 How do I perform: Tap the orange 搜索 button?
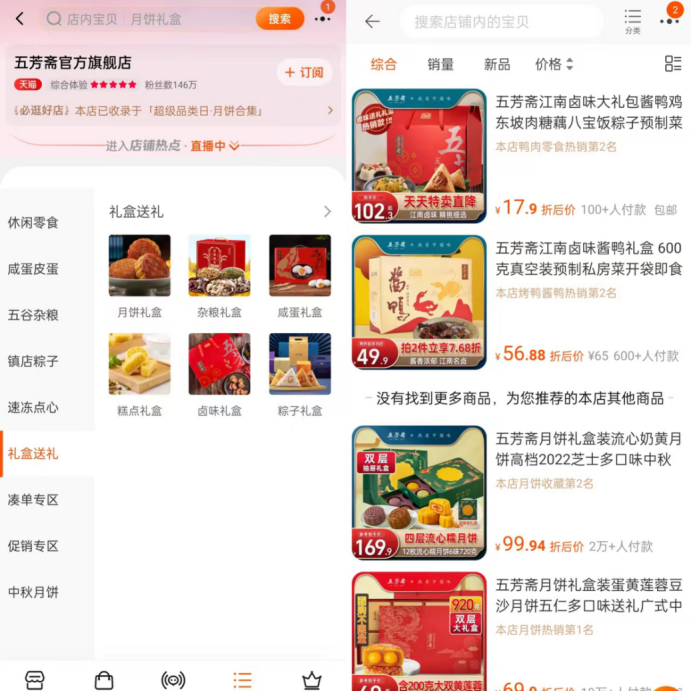click(x=279, y=19)
